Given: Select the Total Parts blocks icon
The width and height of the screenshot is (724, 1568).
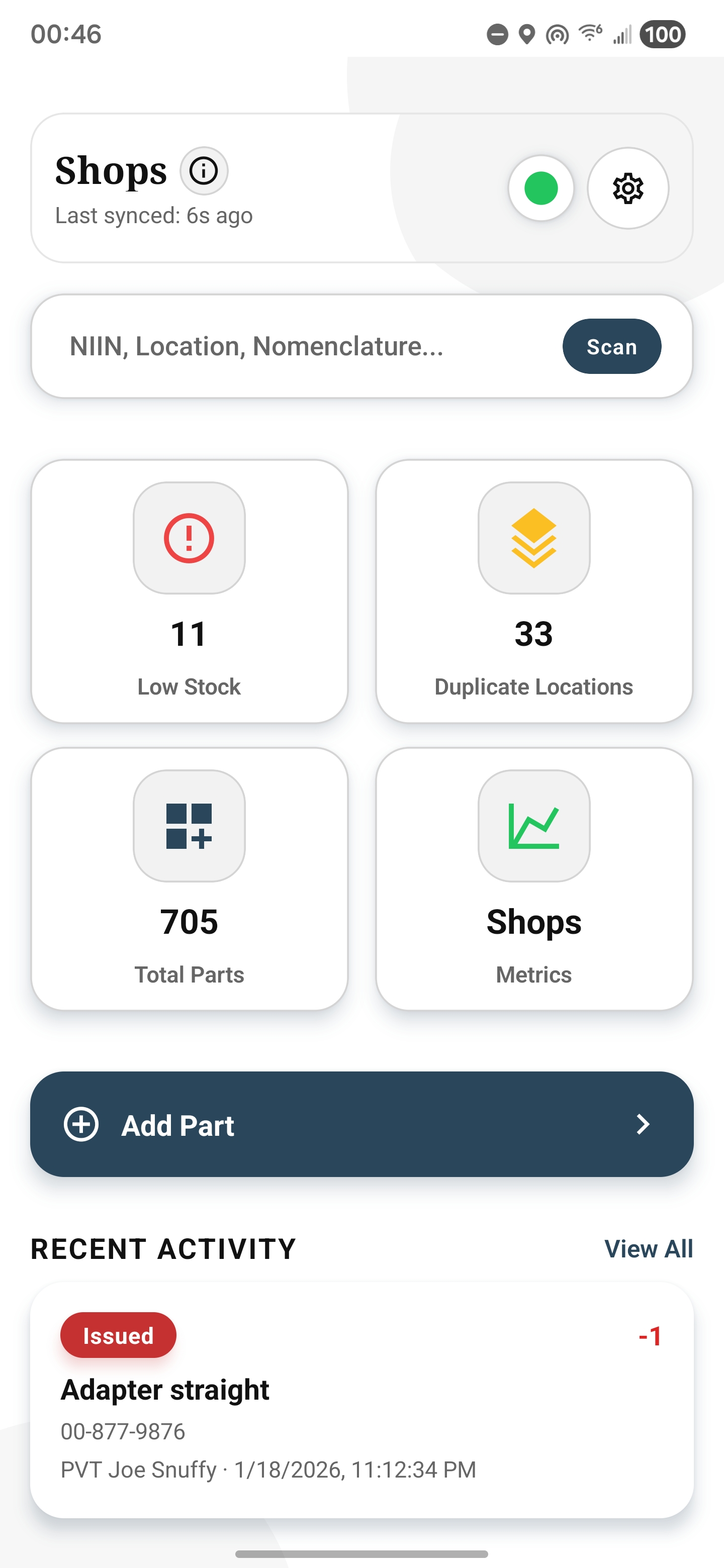Looking at the screenshot, I should tap(189, 827).
